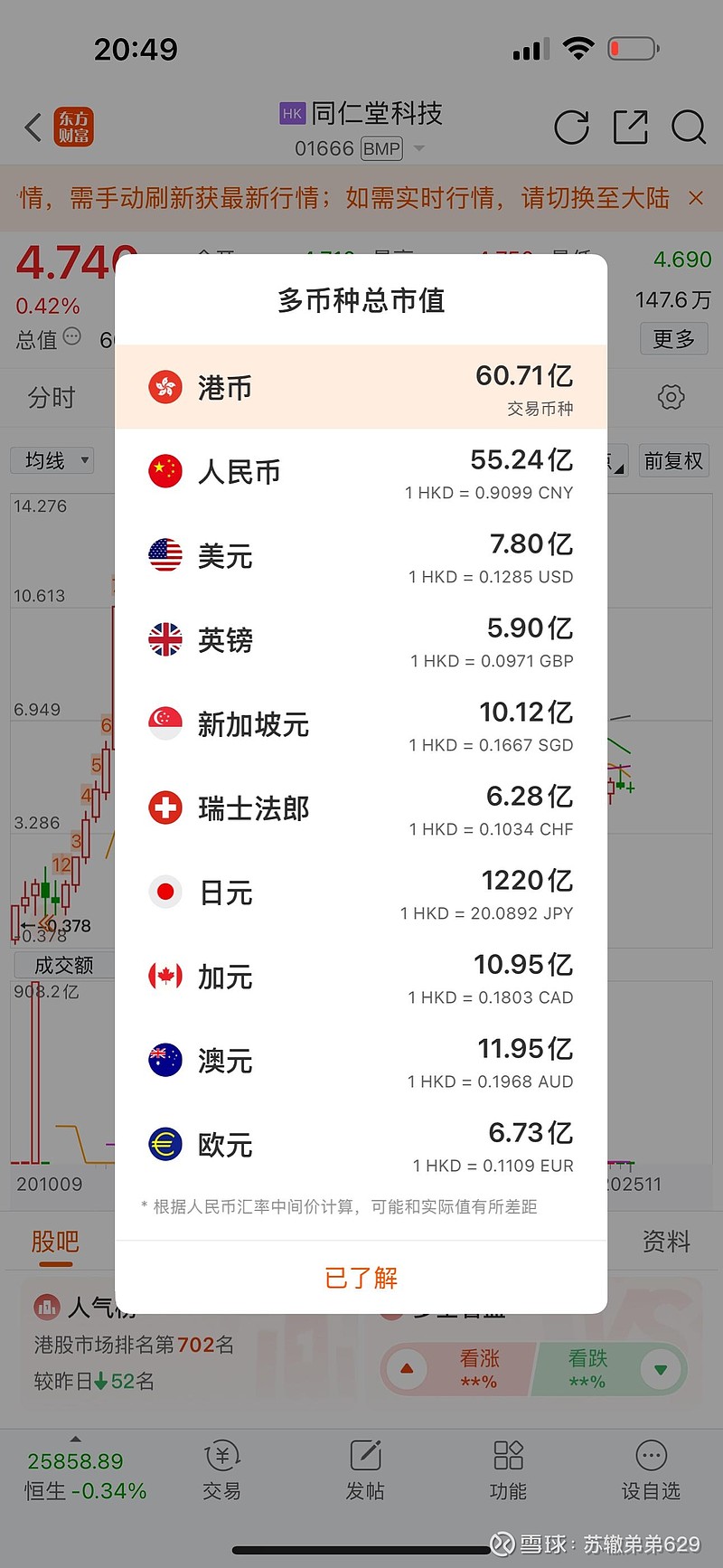Switch to the 股吧 tab
Viewport: 723px width, 1568px height.
pos(55,1242)
